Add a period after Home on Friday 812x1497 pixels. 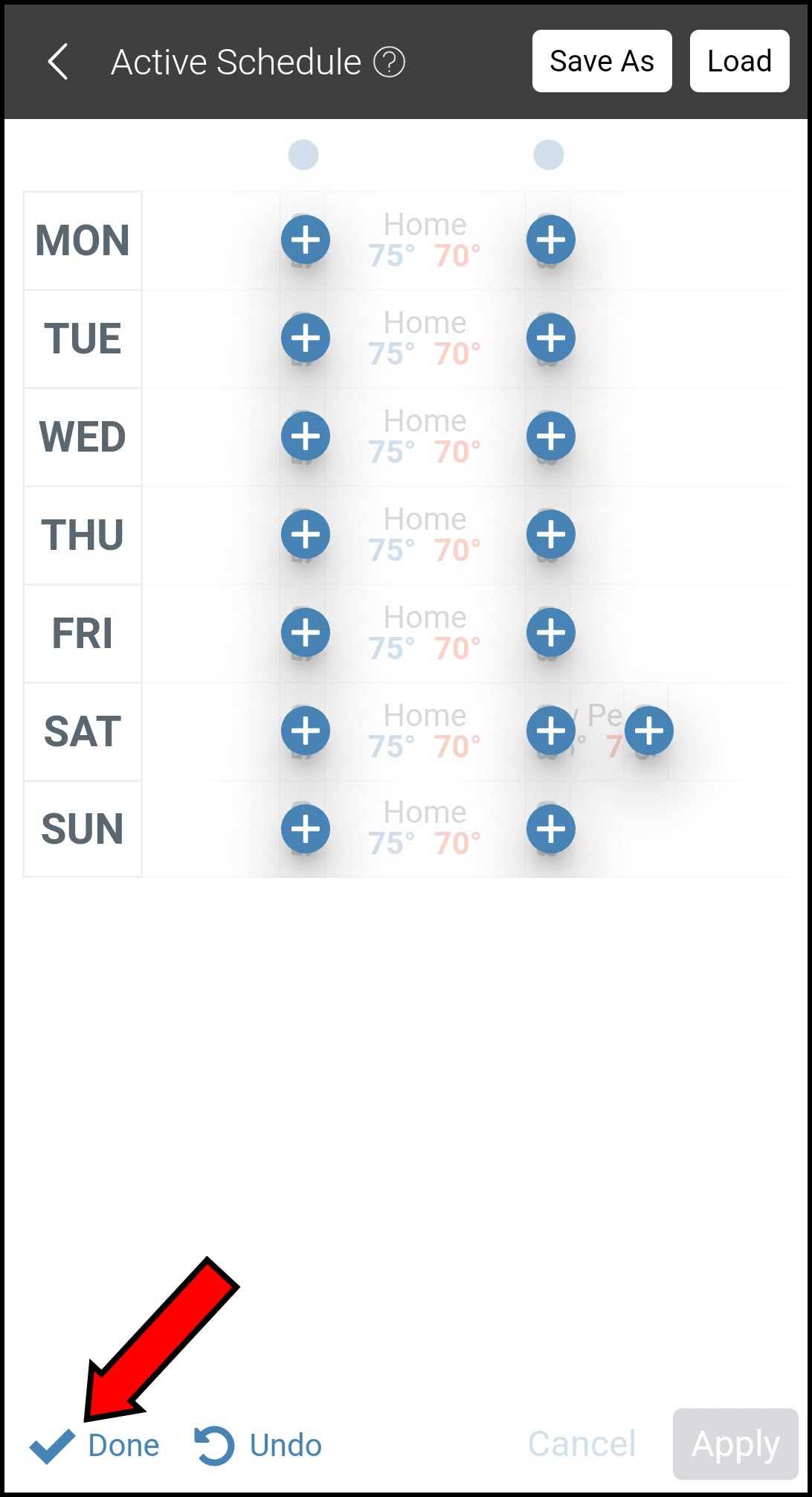[x=550, y=633]
